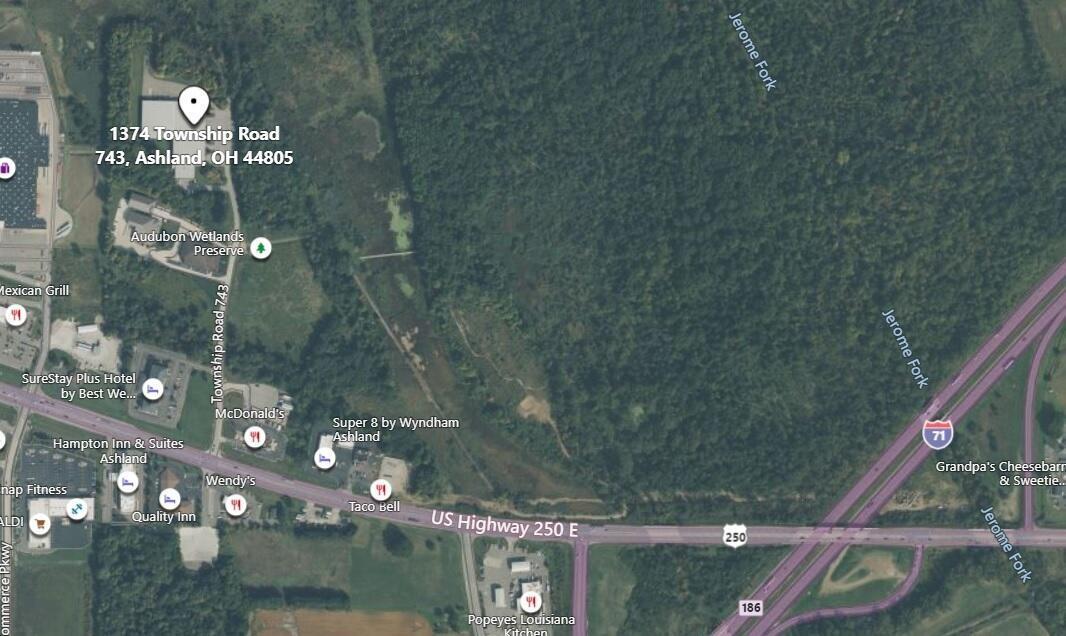The height and width of the screenshot is (636, 1066).
Task: Tap the 1374 Township Road location pin
Action: [194, 104]
